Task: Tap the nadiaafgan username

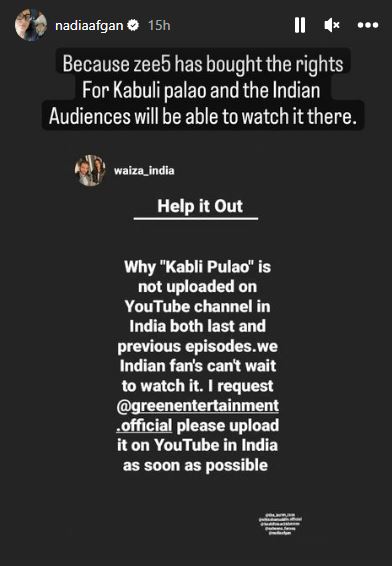Action: [x=89, y=26]
